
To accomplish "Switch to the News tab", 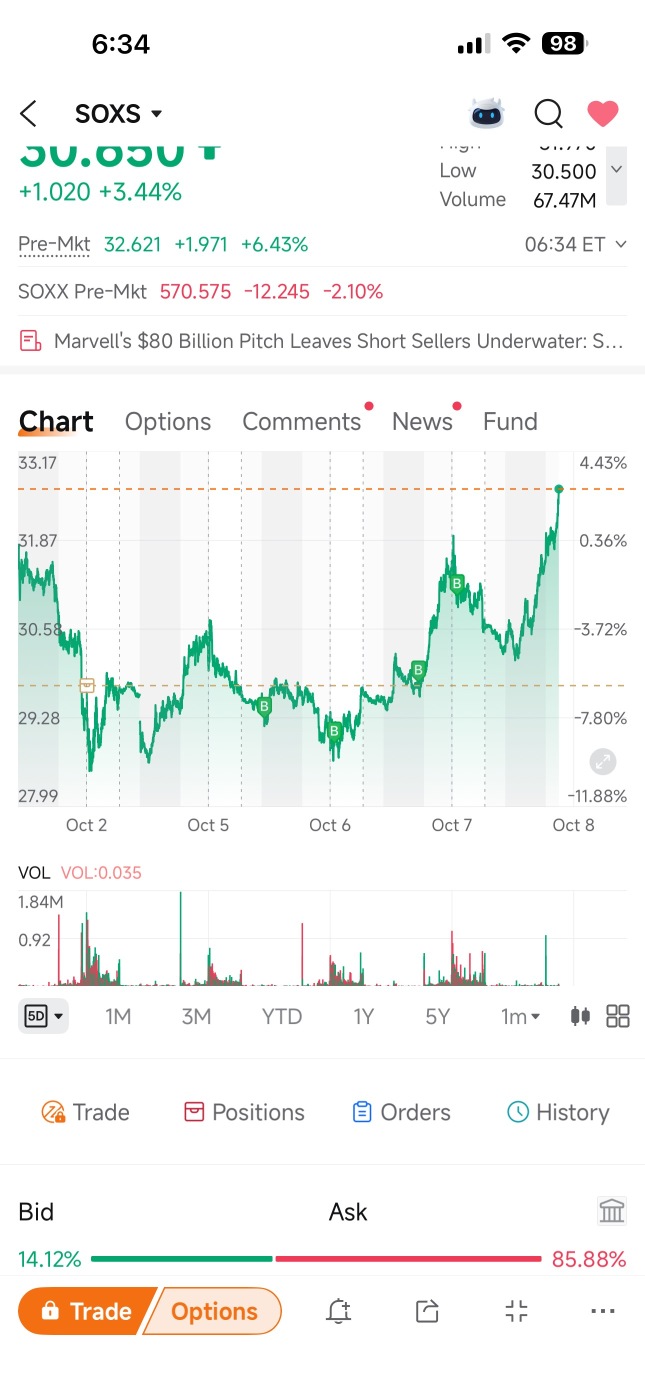I will pyautogui.click(x=422, y=422).
